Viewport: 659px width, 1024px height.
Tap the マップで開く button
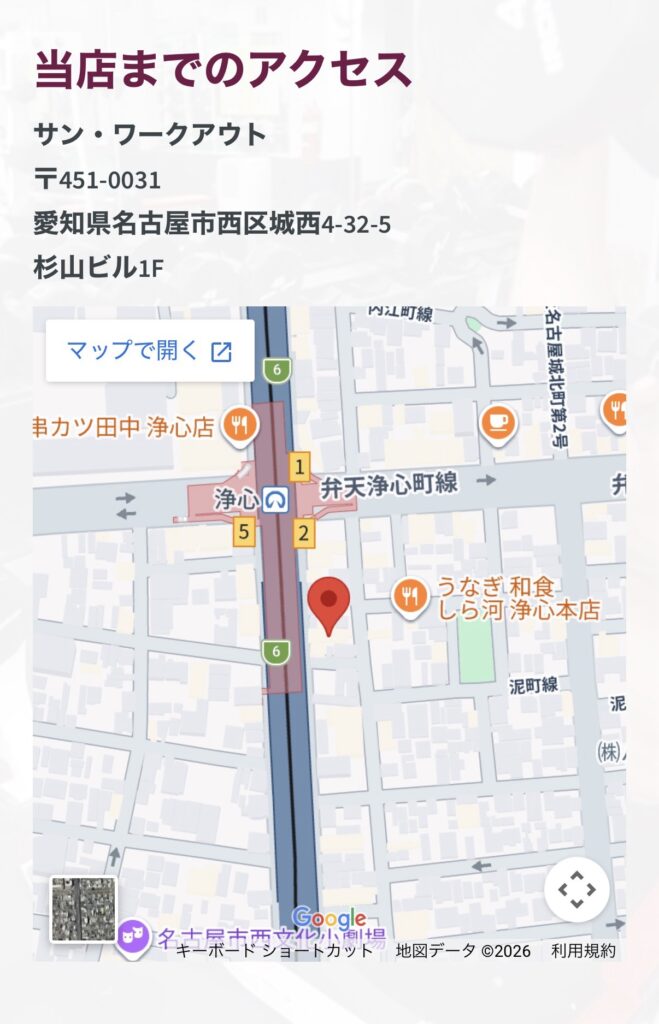tap(149, 351)
